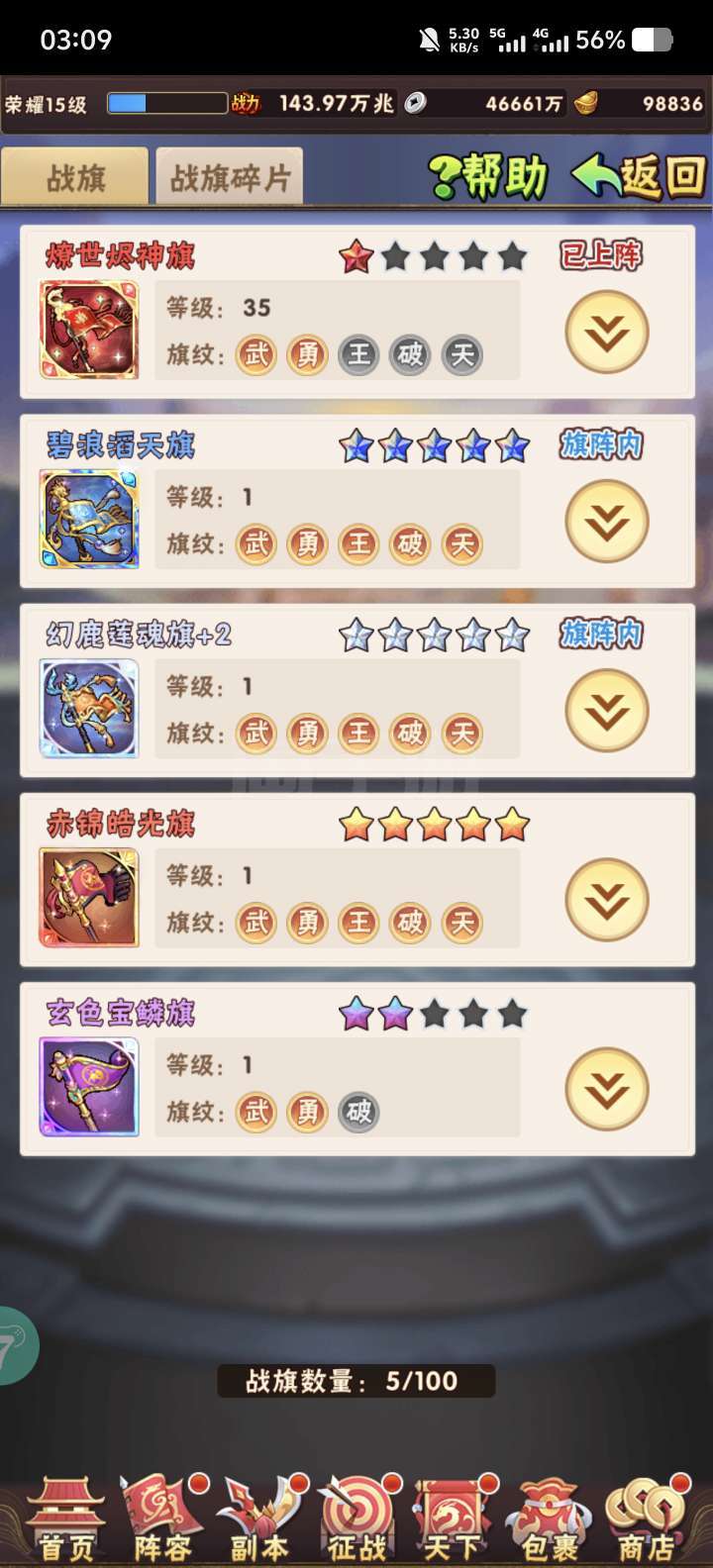Expand the 赤锦皓光旗 card details
The width and height of the screenshot is (713, 1568).
pyautogui.click(x=606, y=900)
